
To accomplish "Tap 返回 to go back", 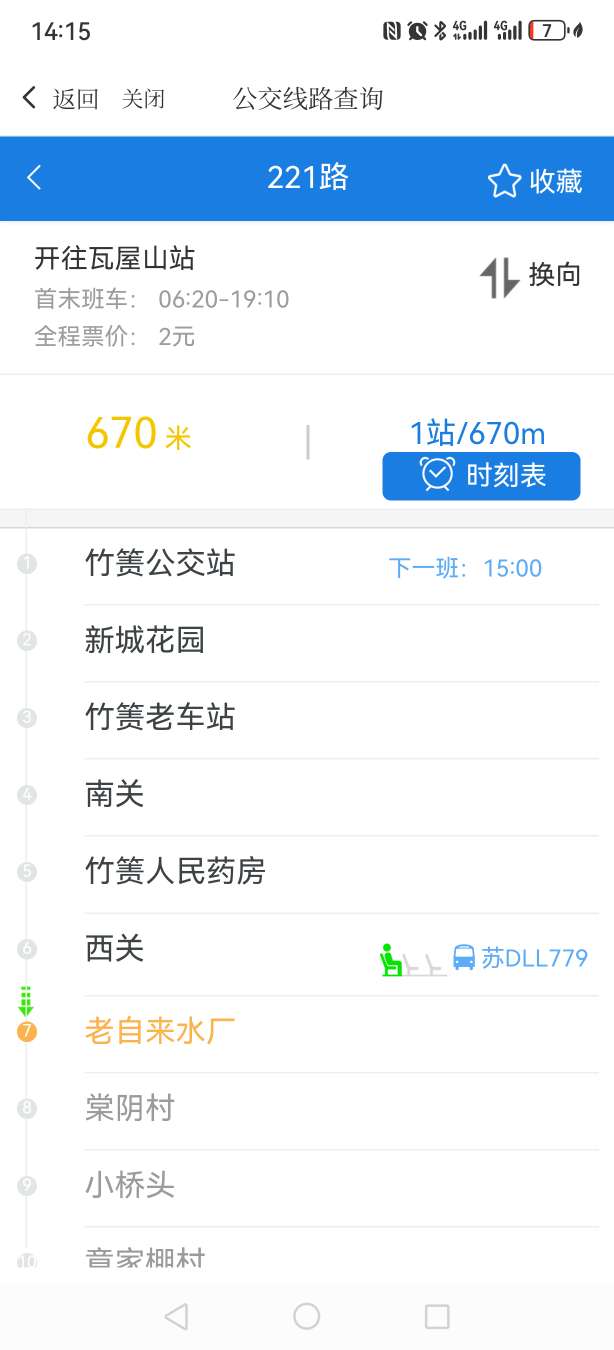I will pyautogui.click(x=60, y=98).
